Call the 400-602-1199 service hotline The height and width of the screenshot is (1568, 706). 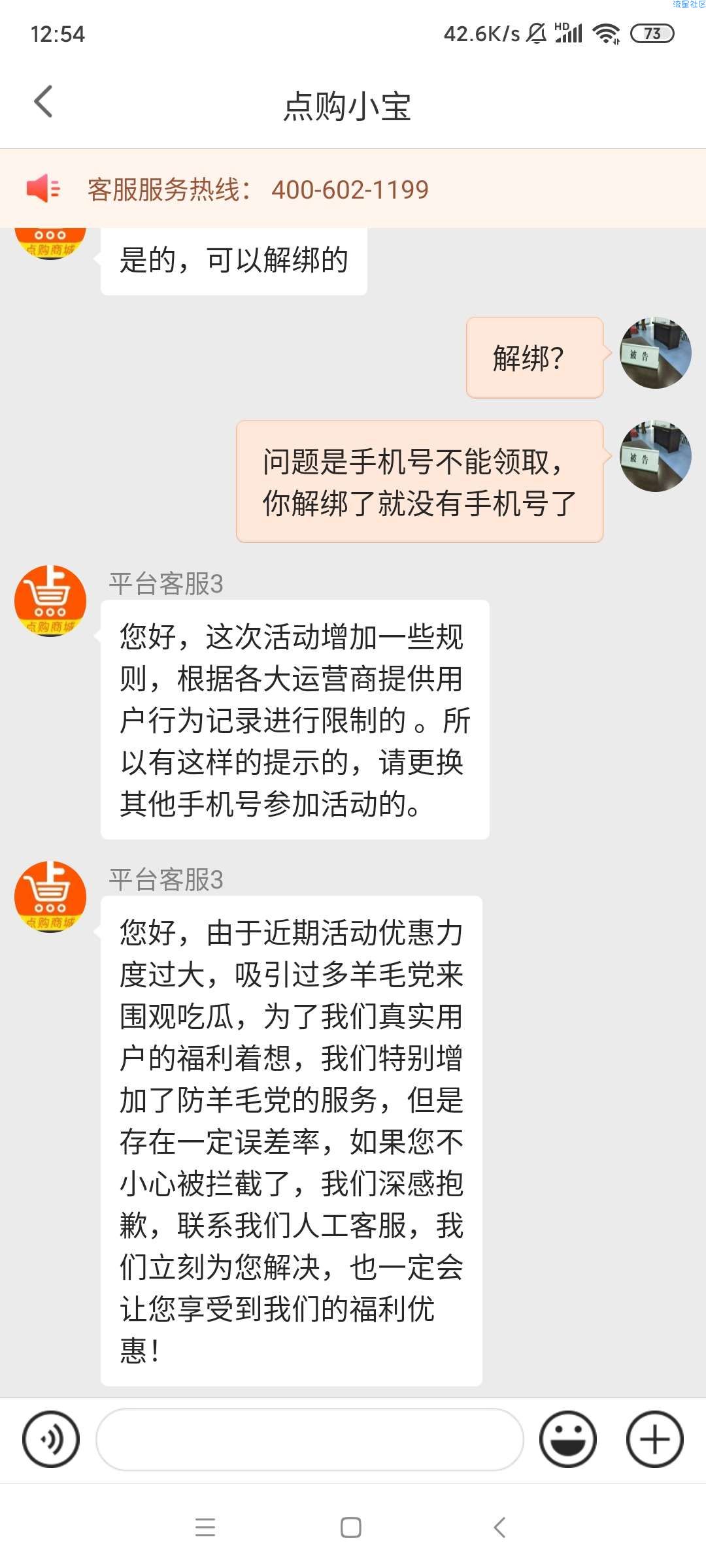click(350, 189)
